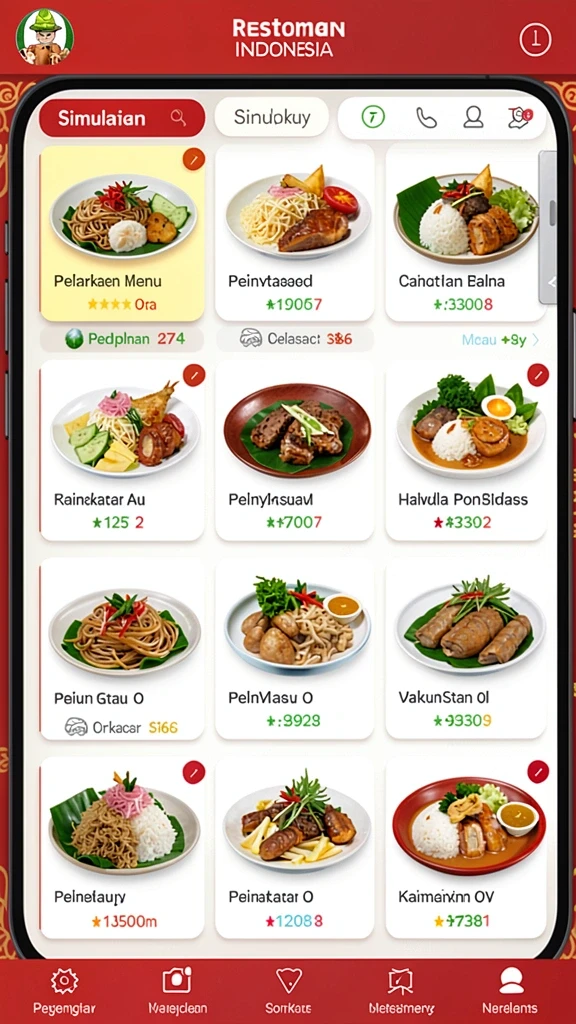This screenshot has height=1024, width=576.
Task: View the VakunStan Ol dish card
Action: 466,648
